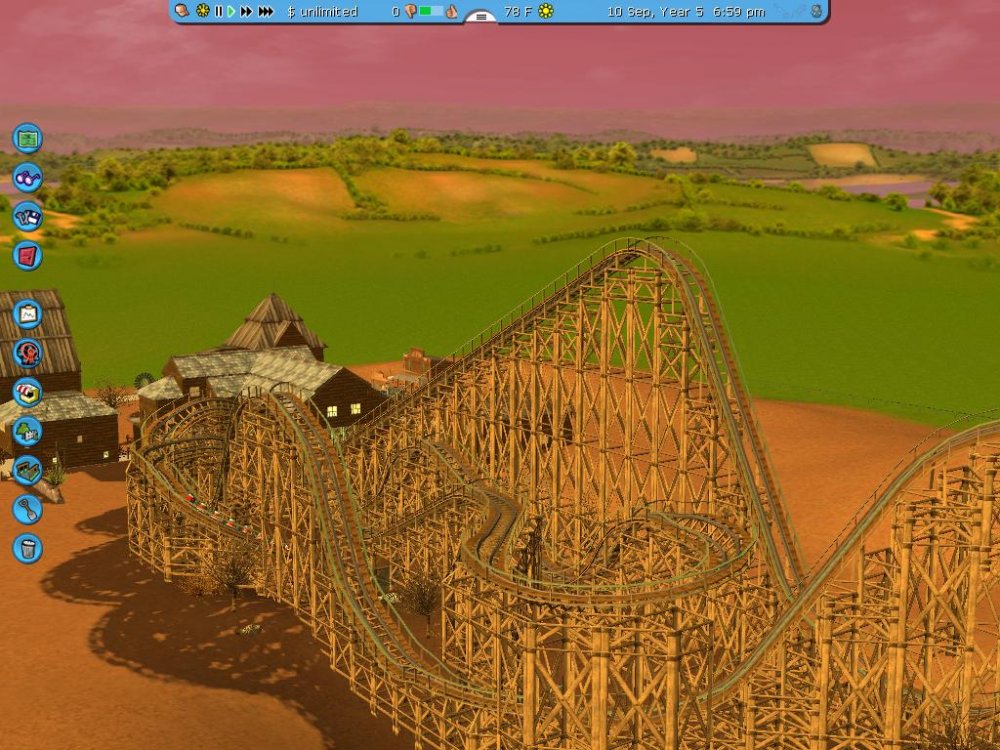
Task: Open the path building tool
Action: point(28,470)
